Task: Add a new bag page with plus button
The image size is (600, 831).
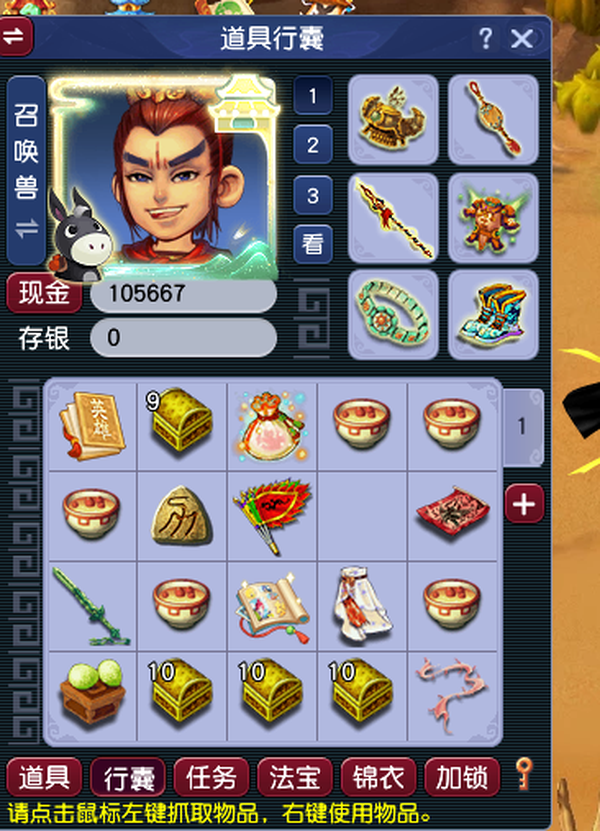Action: pyautogui.click(x=524, y=504)
